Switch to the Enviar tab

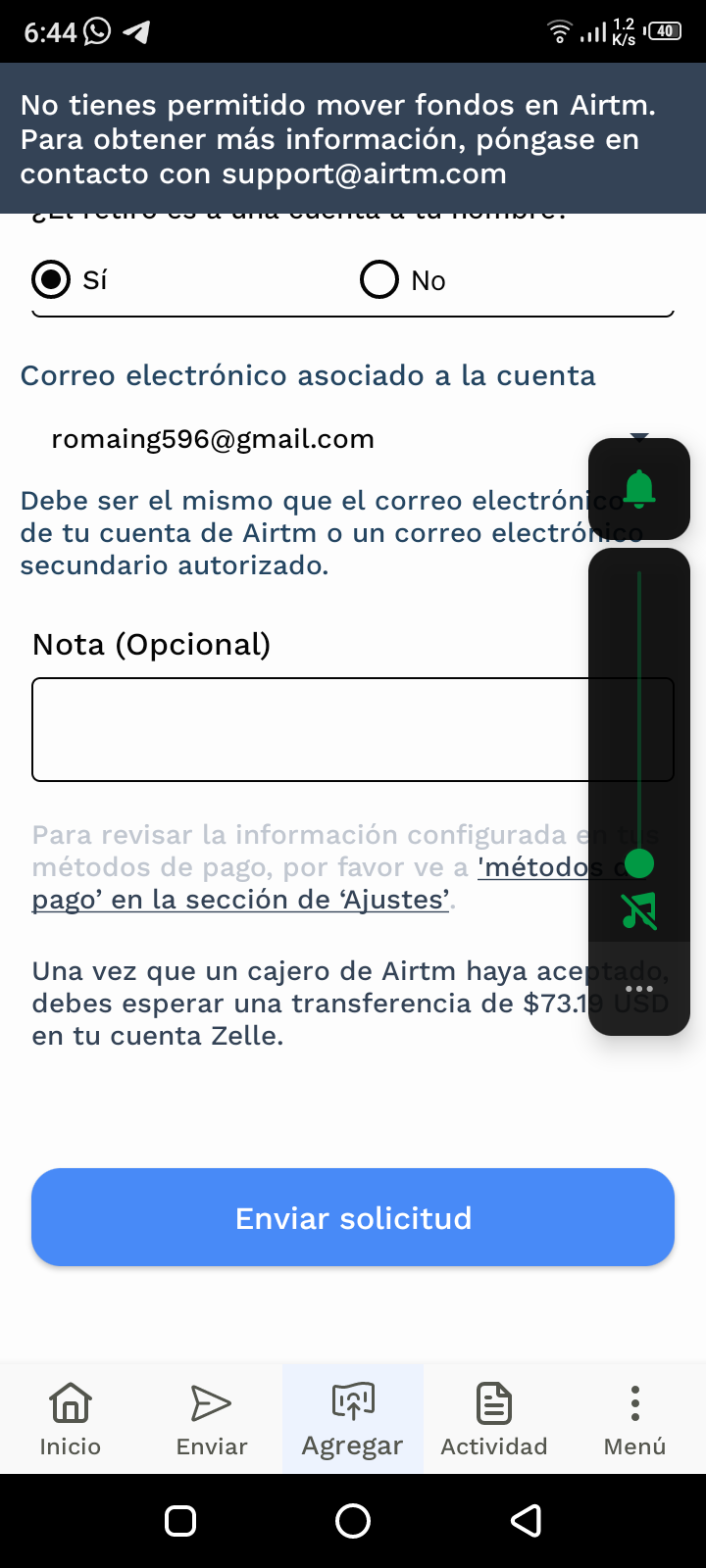click(x=212, y=1419)
